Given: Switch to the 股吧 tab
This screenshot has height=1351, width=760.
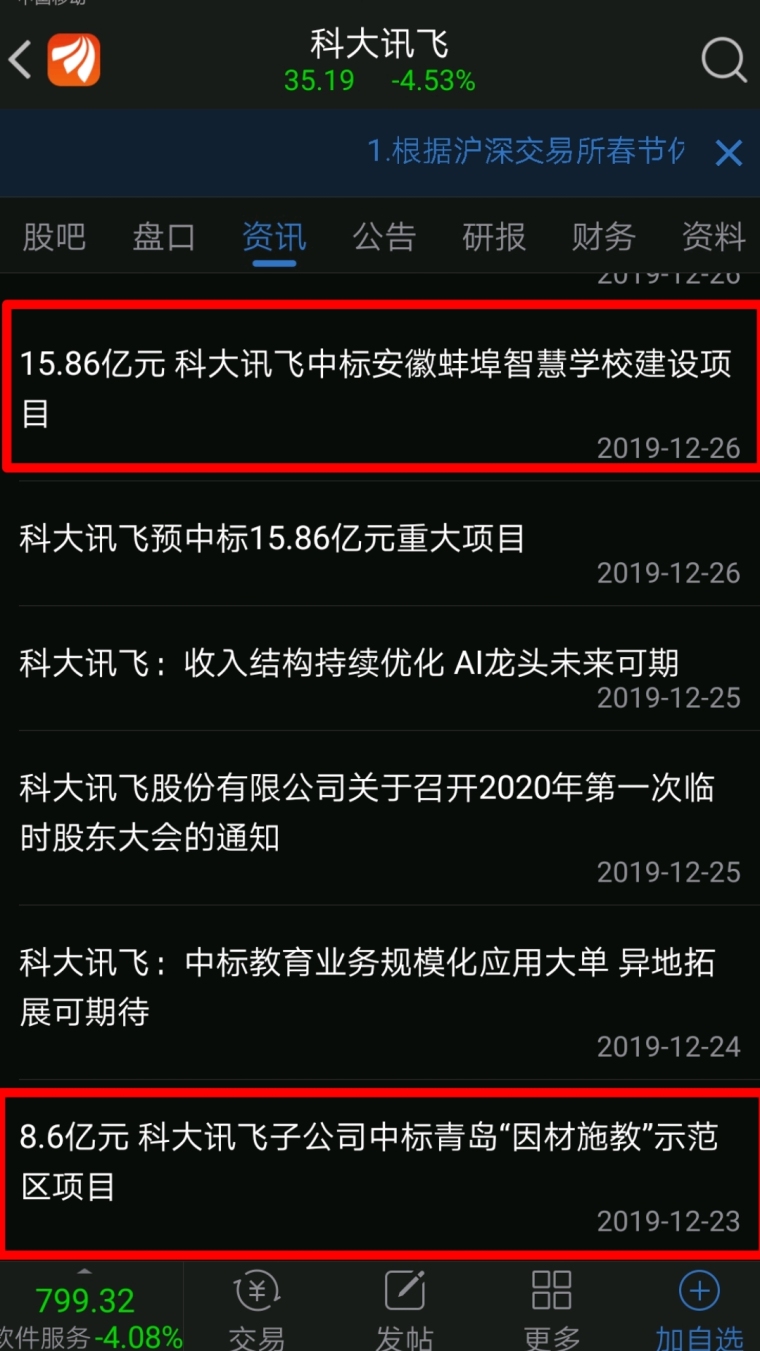Looking at the screenshot, I should tap(54, 238).
